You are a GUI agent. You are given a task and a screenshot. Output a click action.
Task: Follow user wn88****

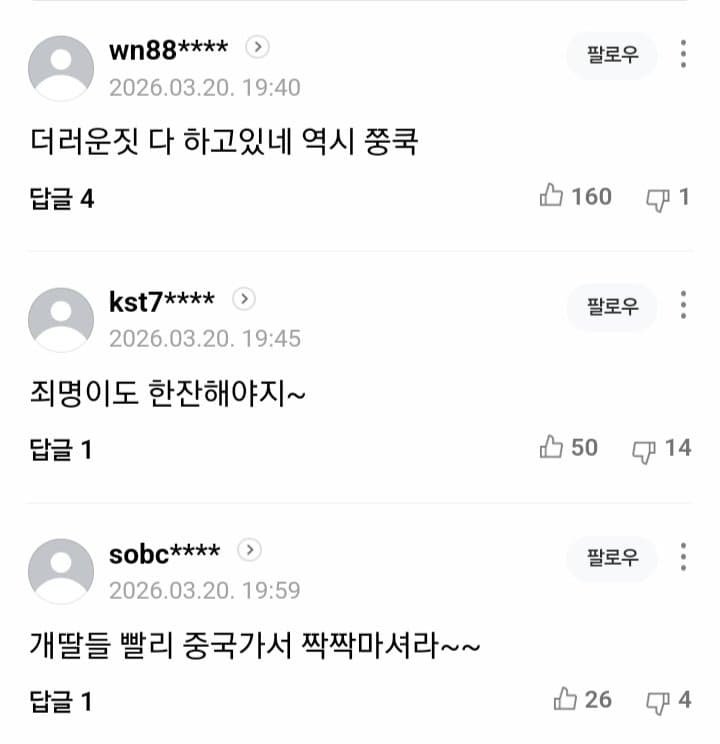tap(612, 55)
